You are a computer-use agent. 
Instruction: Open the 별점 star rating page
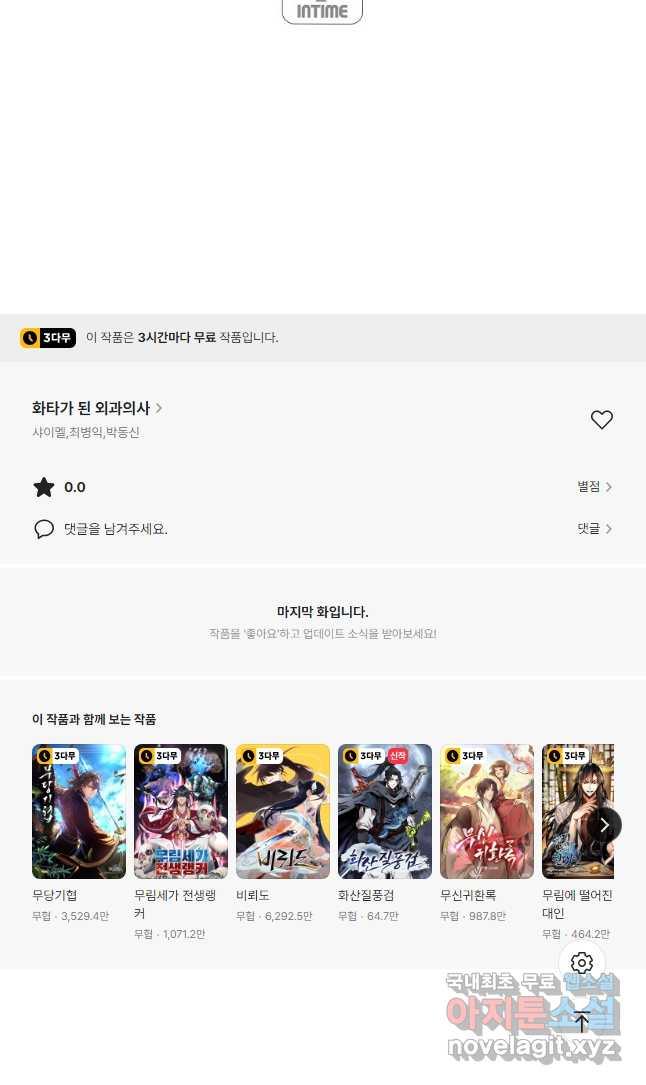coord(594,487)
